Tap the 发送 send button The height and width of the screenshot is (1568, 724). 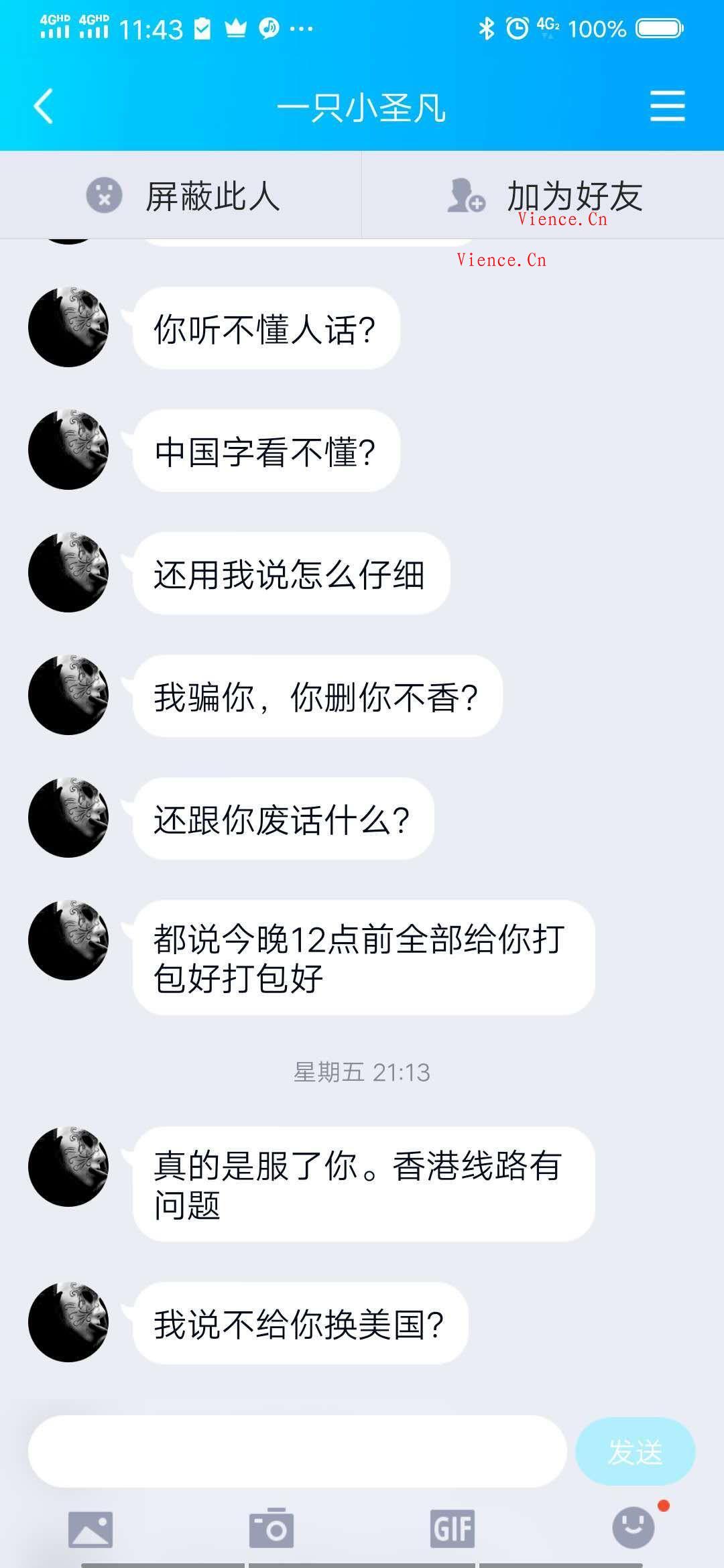[x=634, y=1451]
